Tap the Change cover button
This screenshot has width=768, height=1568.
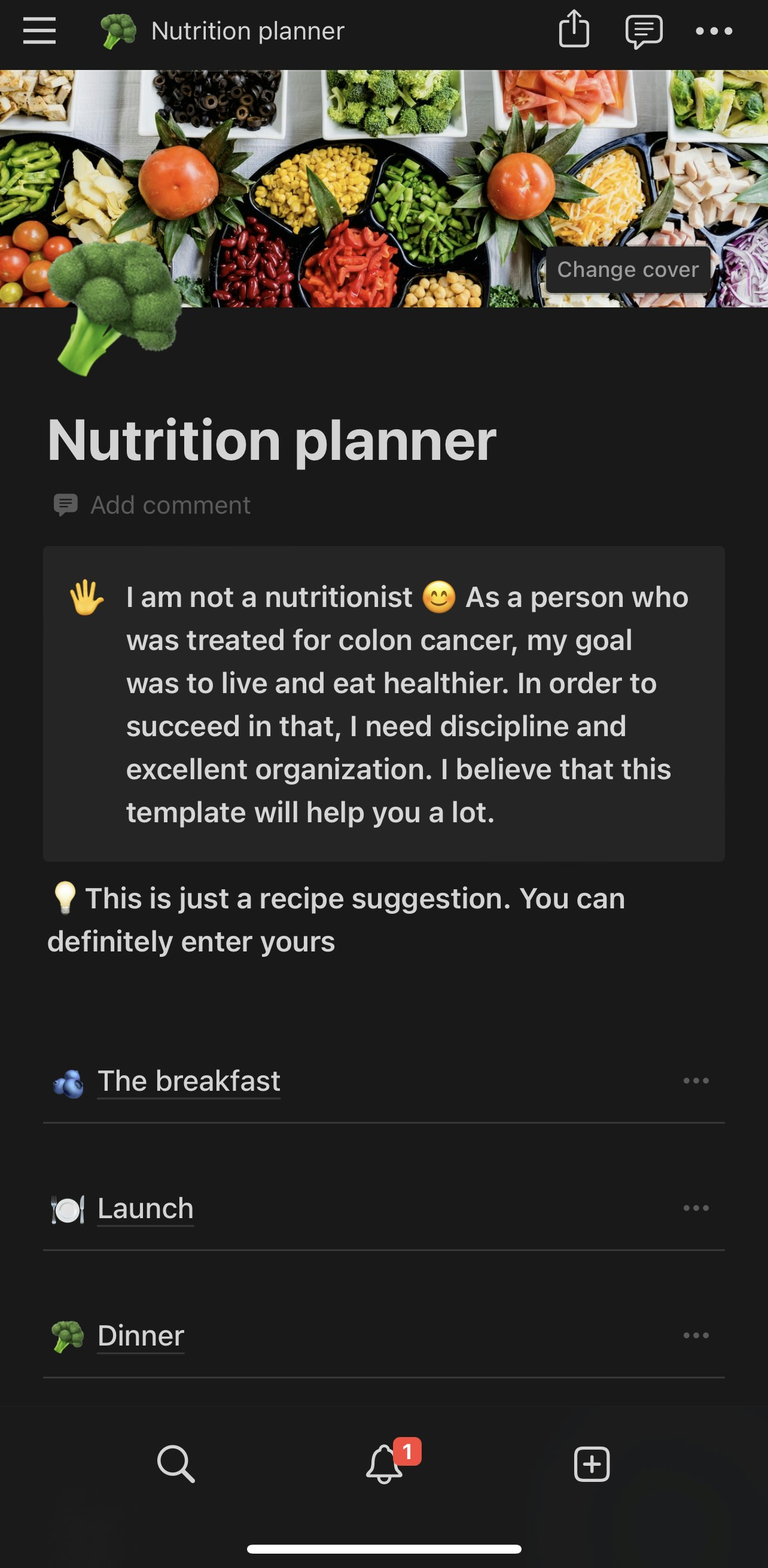(x=627, y=270)
